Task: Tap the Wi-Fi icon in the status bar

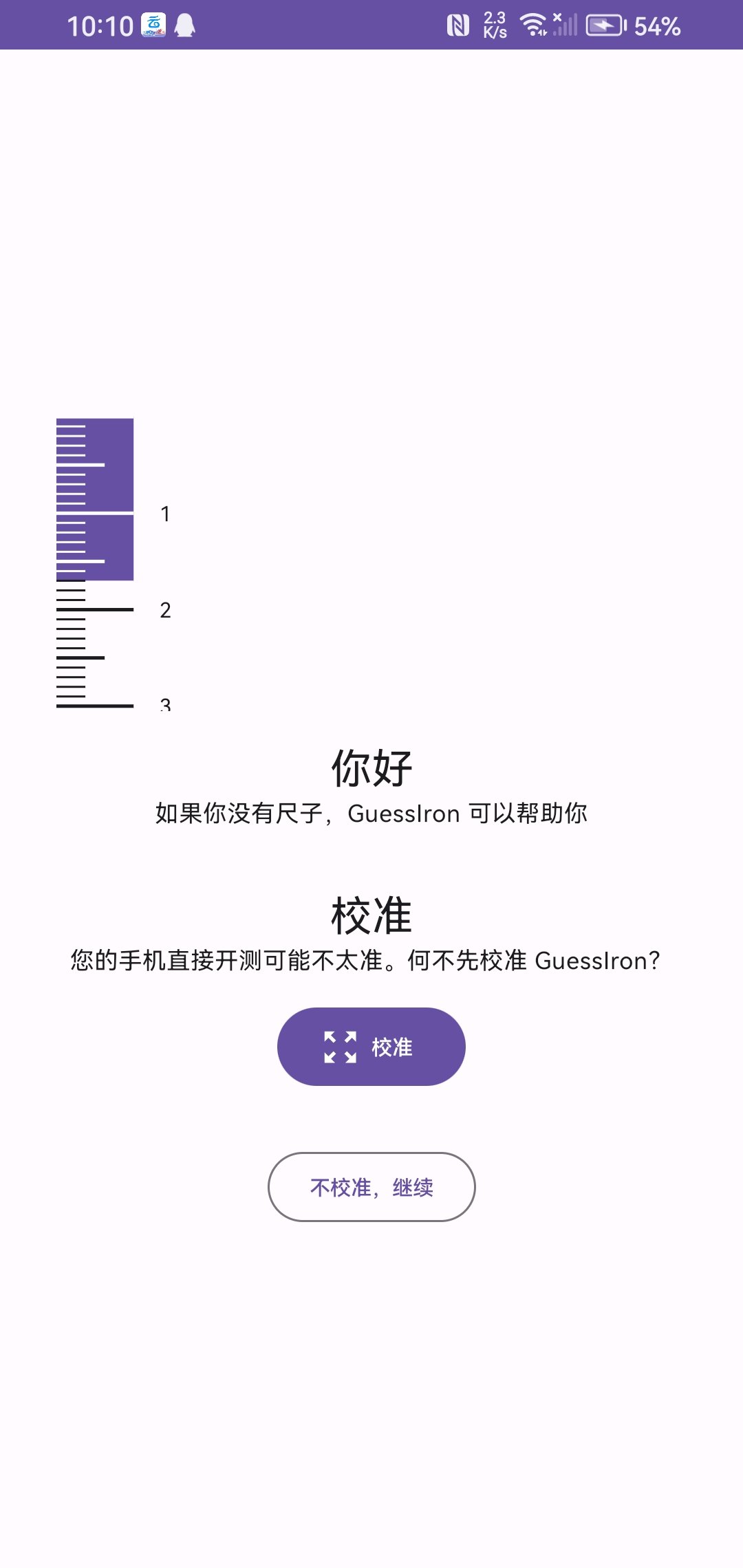Action: tap(533, 25)
